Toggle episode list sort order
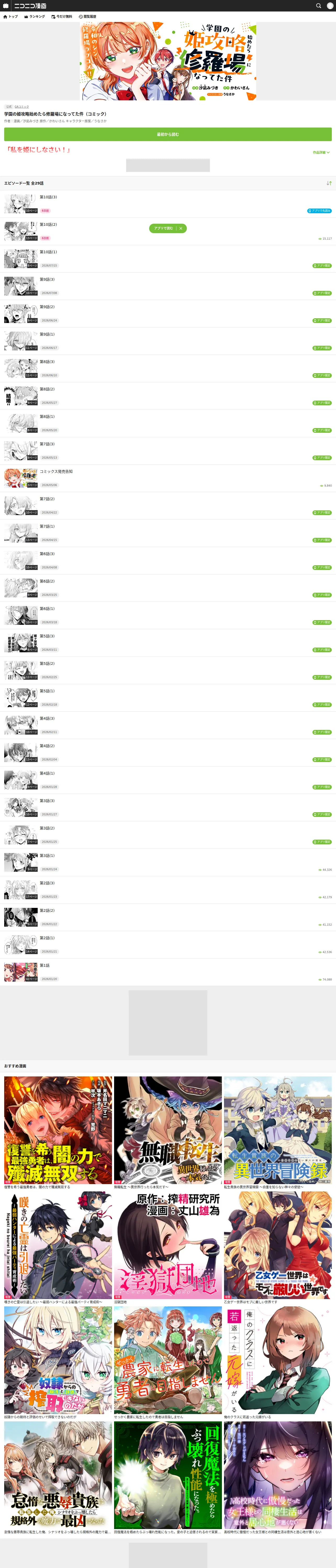The width and height of the screenshot is (336, 1568). tap(329, 183)
